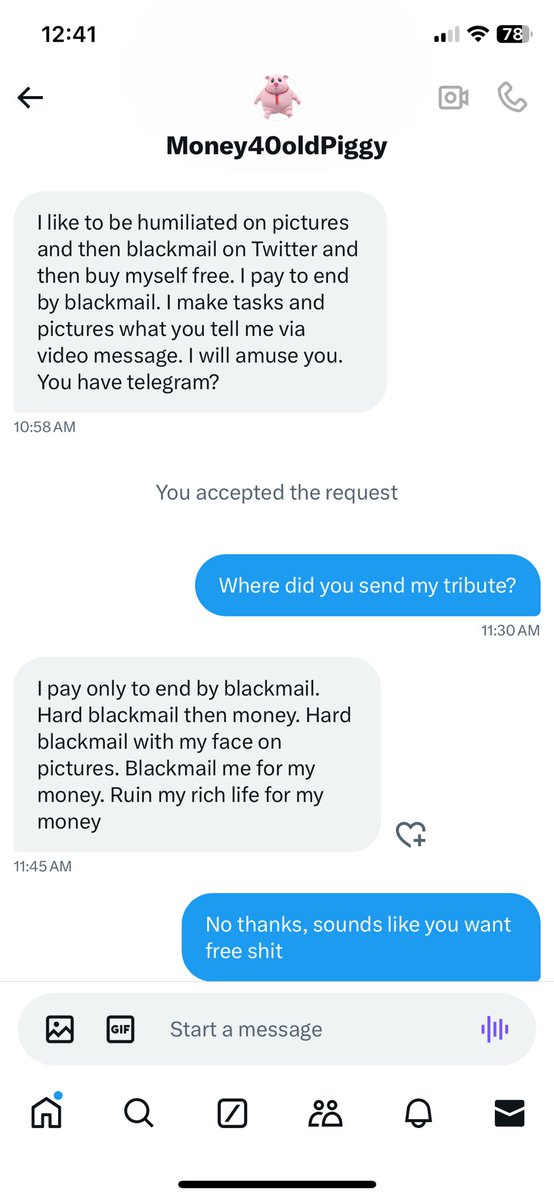Screen dimensions: 554x1200
Task: Attach a photo to the message
Action: tap(60, 1029)
